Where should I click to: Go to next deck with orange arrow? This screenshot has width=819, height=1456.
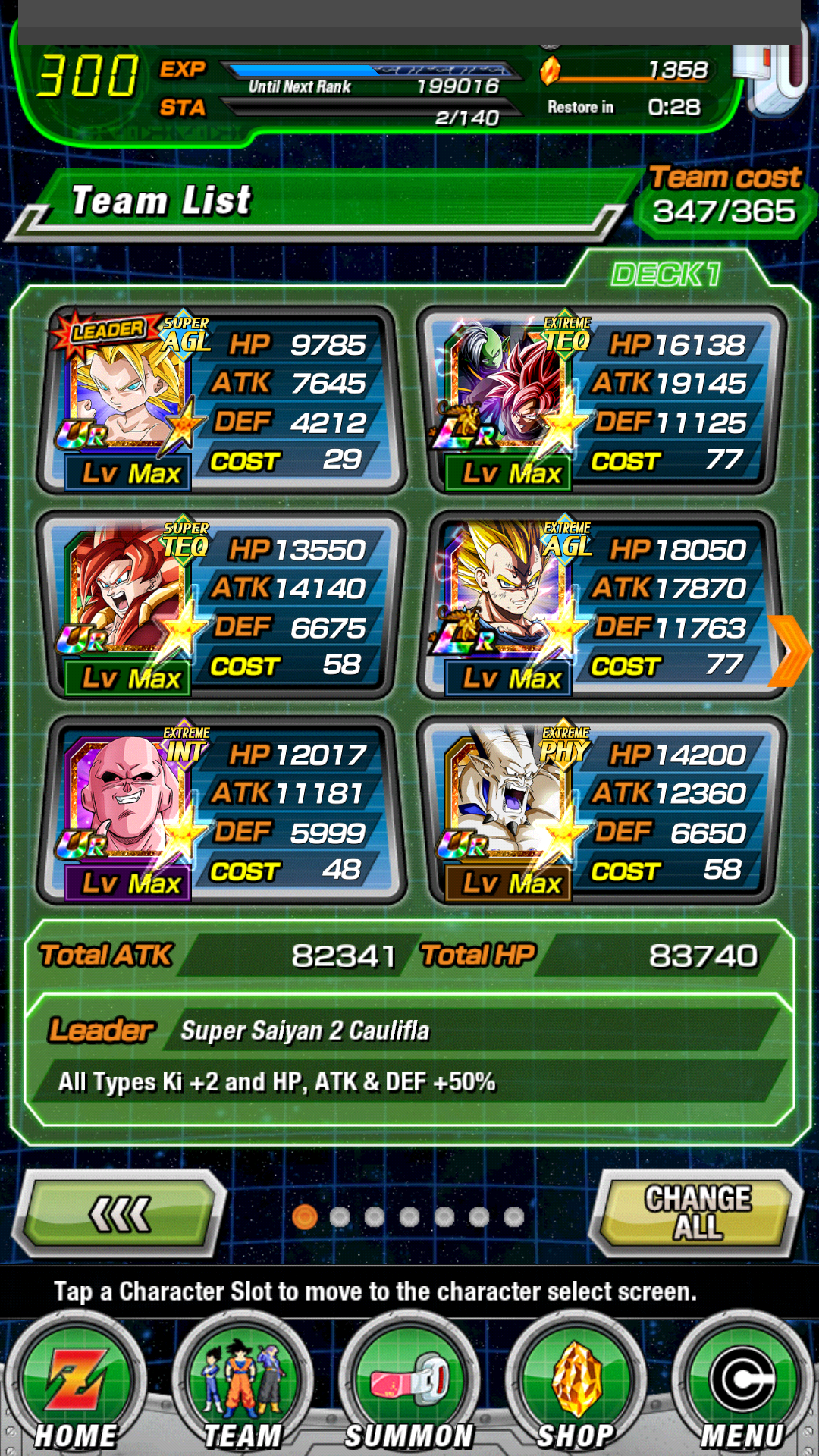point(790,651)
